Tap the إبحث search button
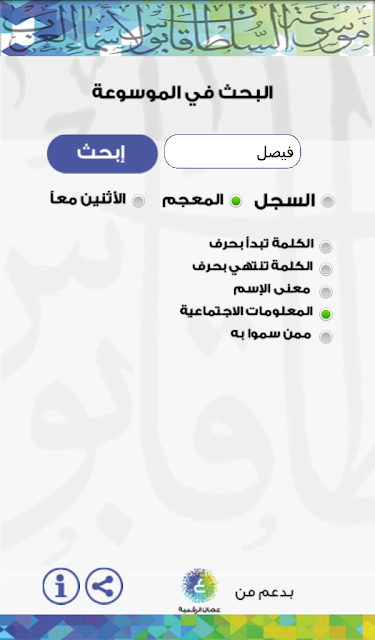The height and width of the screenshot is (640, 375). click(102, 153)
